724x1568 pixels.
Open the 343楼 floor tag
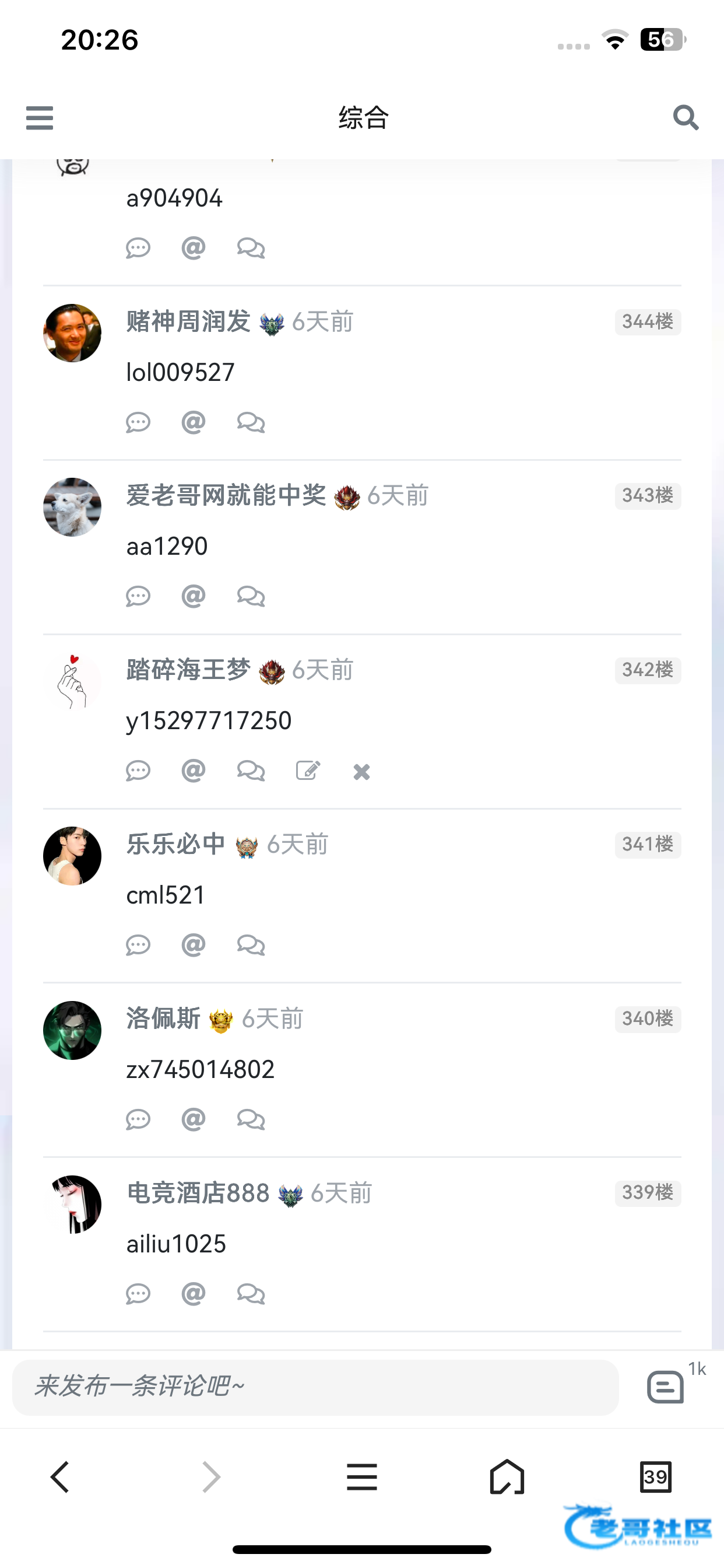point(647,495)
